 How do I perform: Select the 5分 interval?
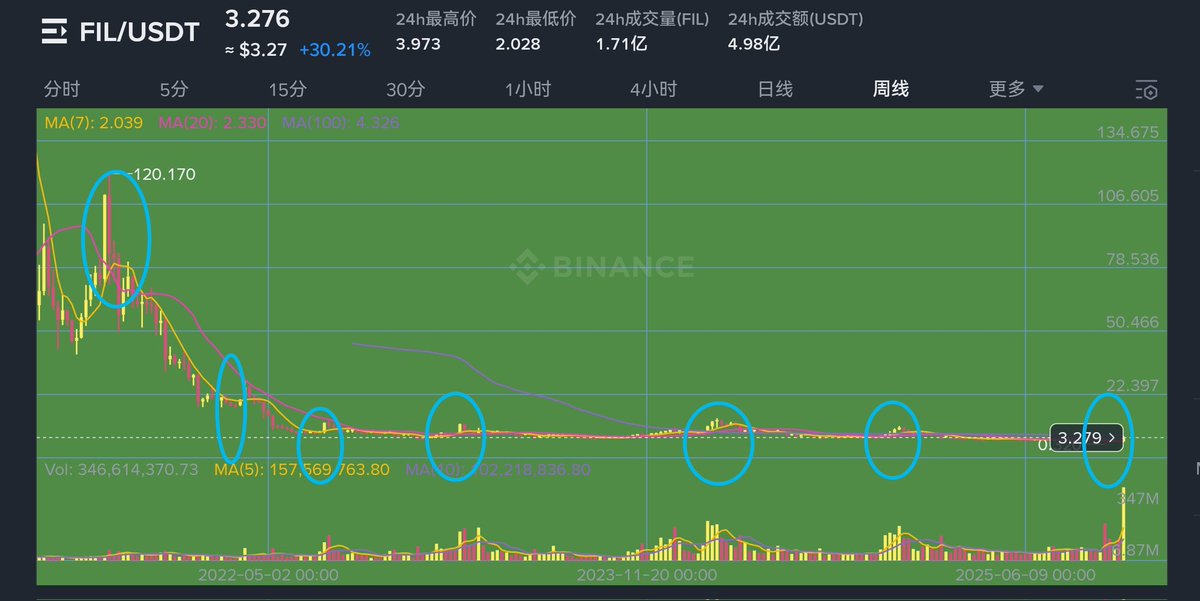click(x=174, y=89)
